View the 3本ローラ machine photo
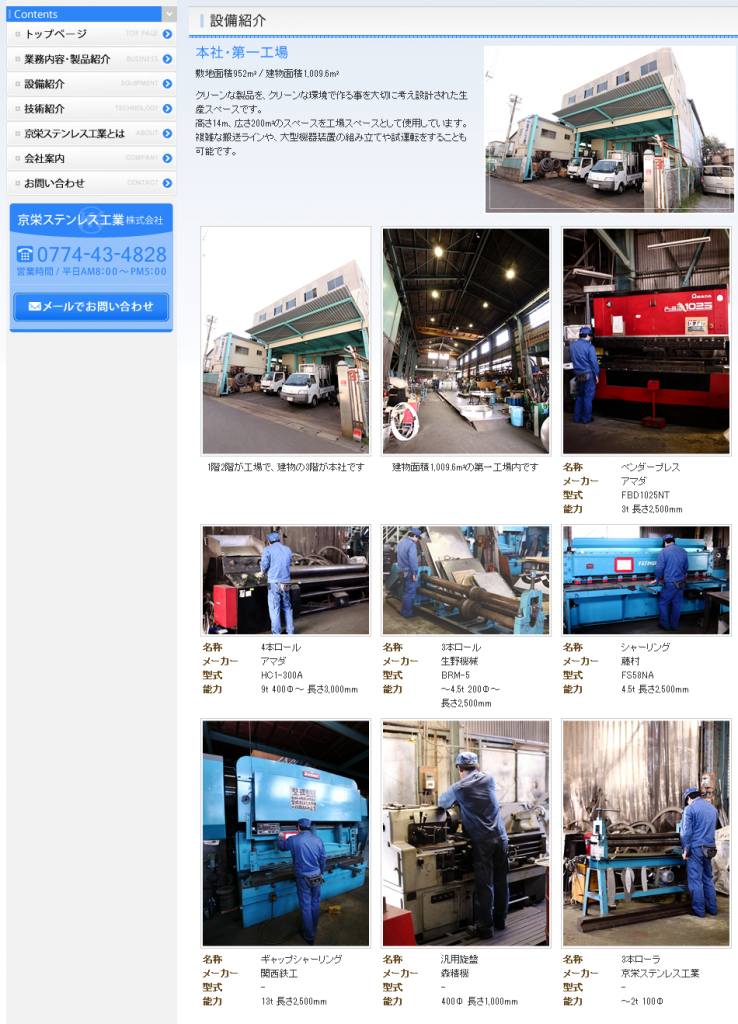Viewport: 738px width, 1024px height. click(645, 832)
